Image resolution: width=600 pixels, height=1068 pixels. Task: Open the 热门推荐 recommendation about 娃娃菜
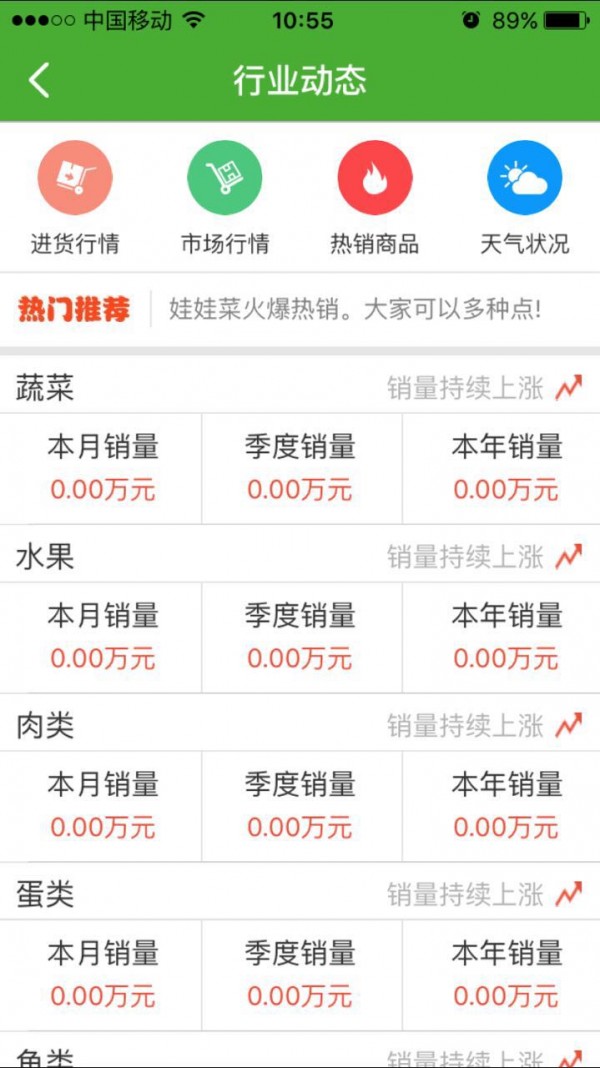pos(300,310)
